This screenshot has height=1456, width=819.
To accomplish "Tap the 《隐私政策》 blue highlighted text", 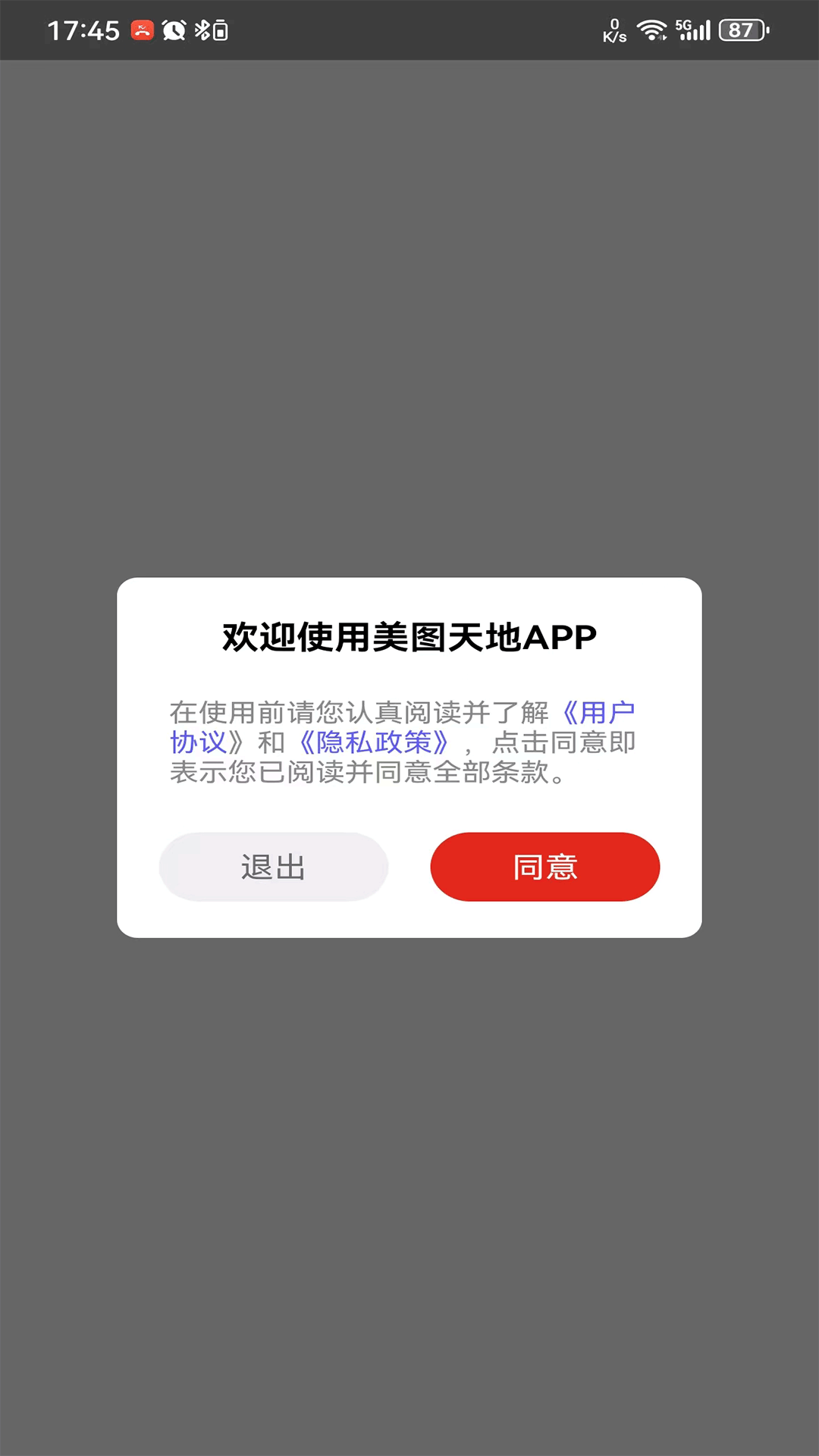I will [x=373, y=742].
